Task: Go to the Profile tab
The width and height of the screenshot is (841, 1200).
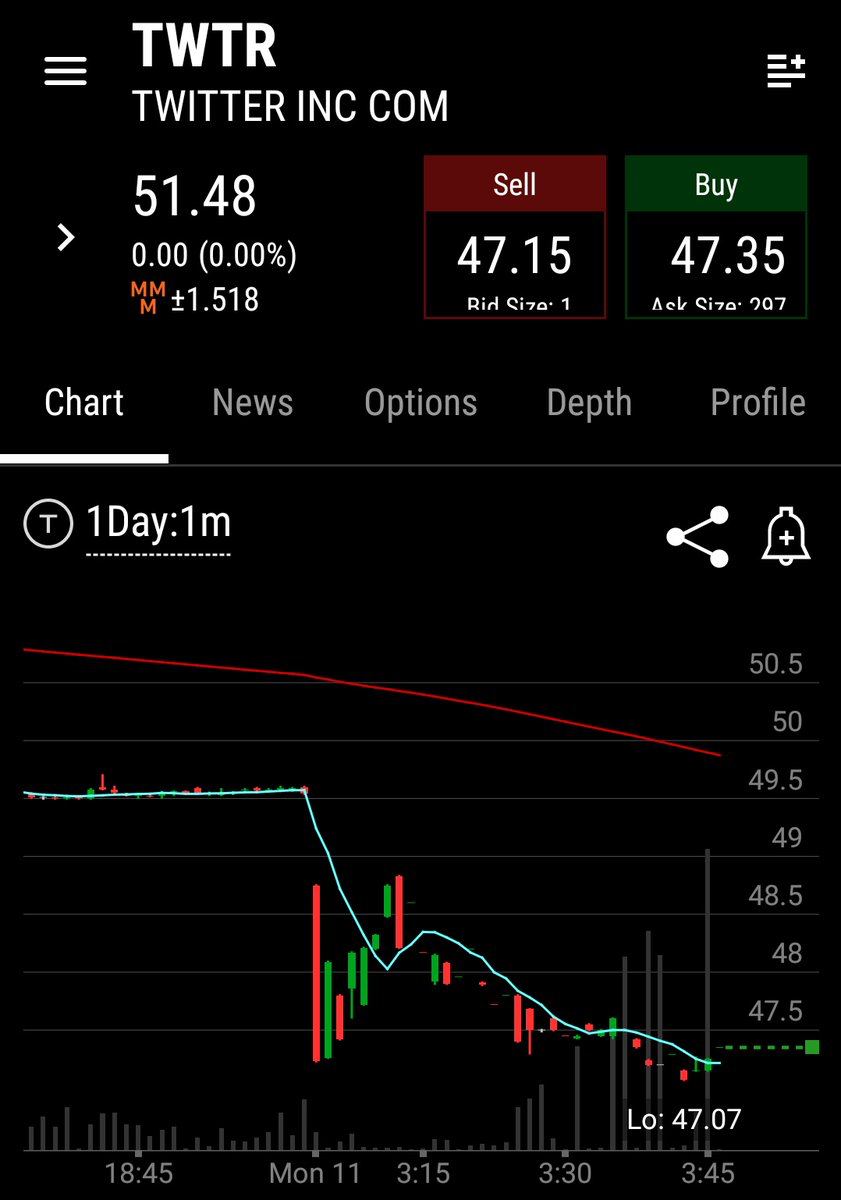Action: (x=757, y=402)
